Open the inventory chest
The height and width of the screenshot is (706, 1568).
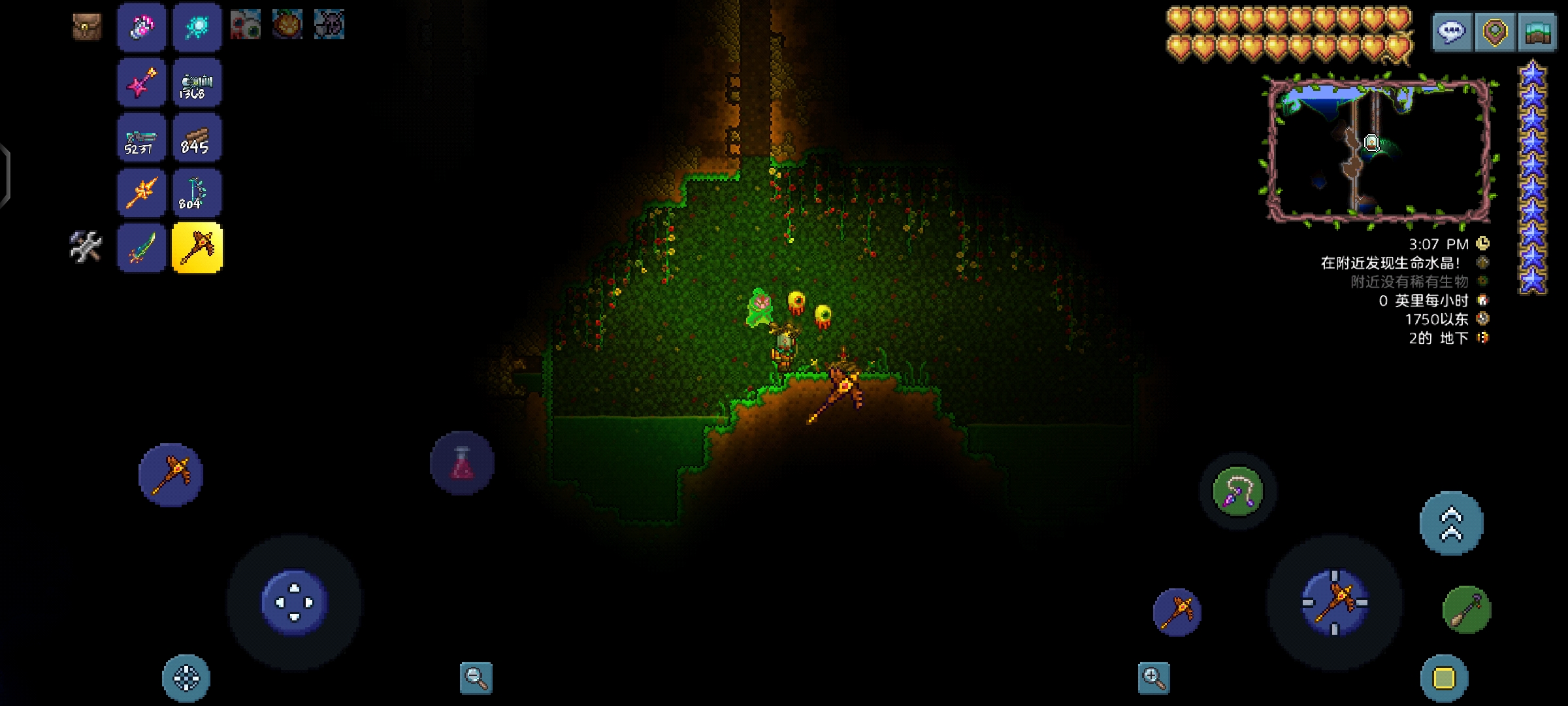[x=87, y=26]
